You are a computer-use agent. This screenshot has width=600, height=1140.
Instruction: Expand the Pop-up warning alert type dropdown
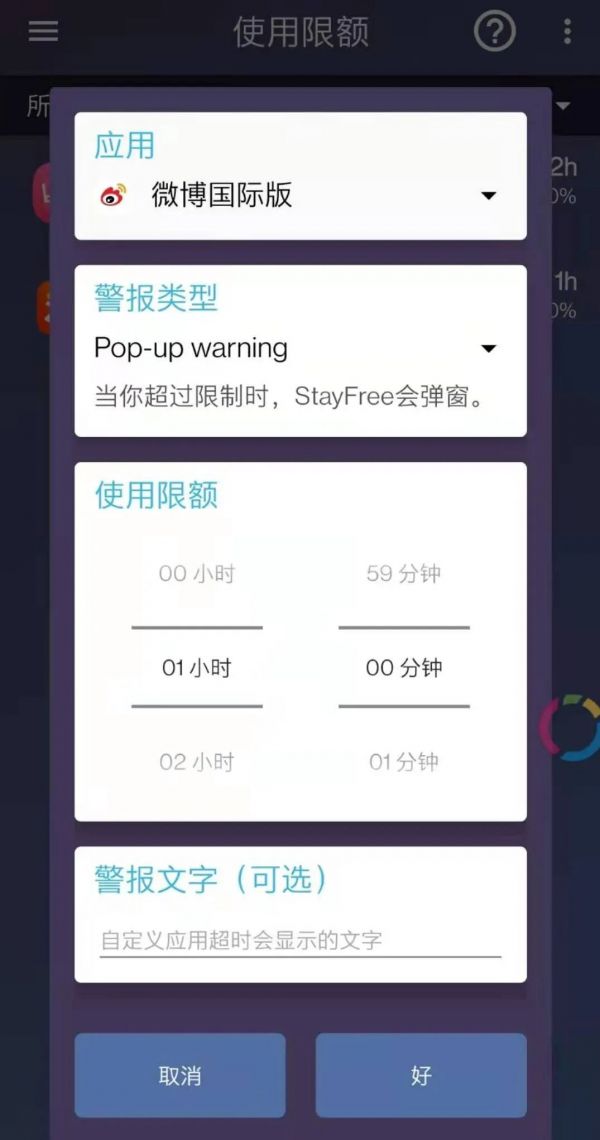click(300, 348)
